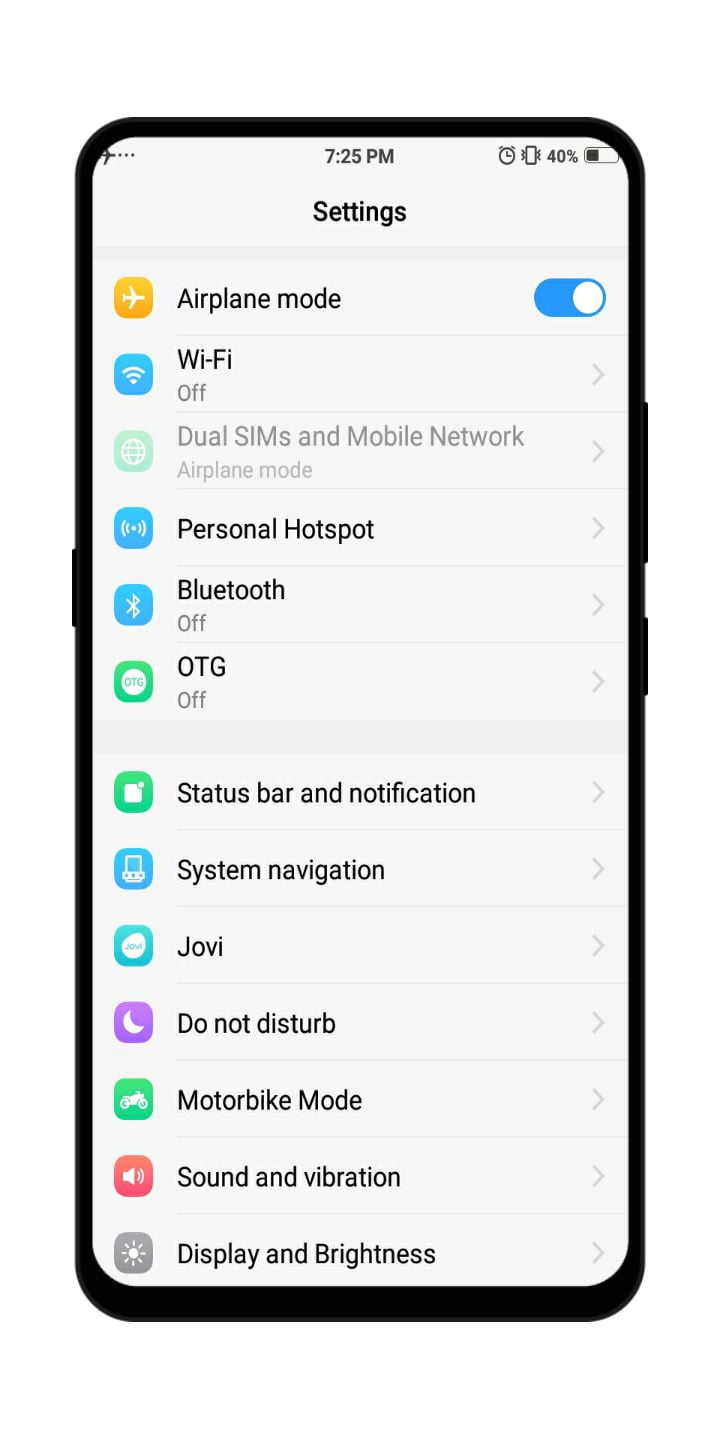Open Bluetooth settings
Image resolution: width=720 pixels, height=1440 pixels.
click(x=360, y=605)
